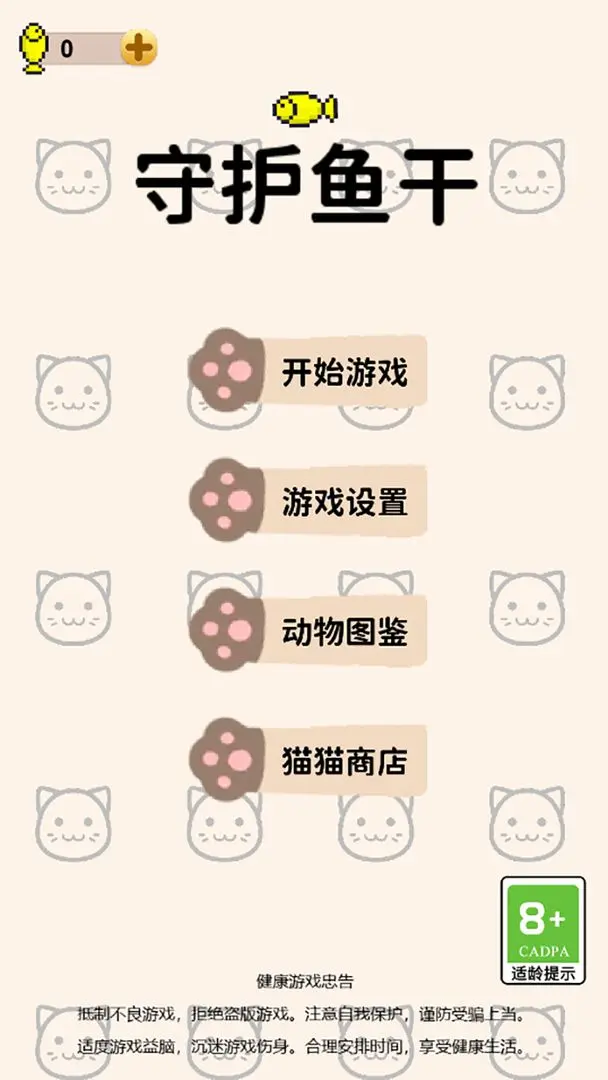The width and height of the screenshot is (608, 1080).
Task: Open the 动物图鉴 animal encyclopedia
Action: point(309,631)
